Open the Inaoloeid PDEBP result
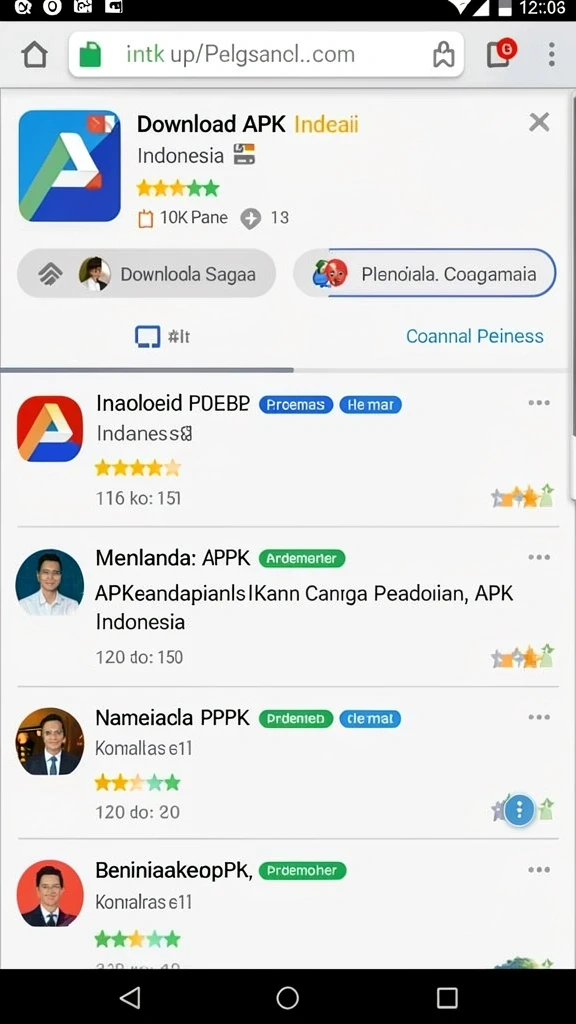The image size is (576, 1024). click(x=172, y=404)
